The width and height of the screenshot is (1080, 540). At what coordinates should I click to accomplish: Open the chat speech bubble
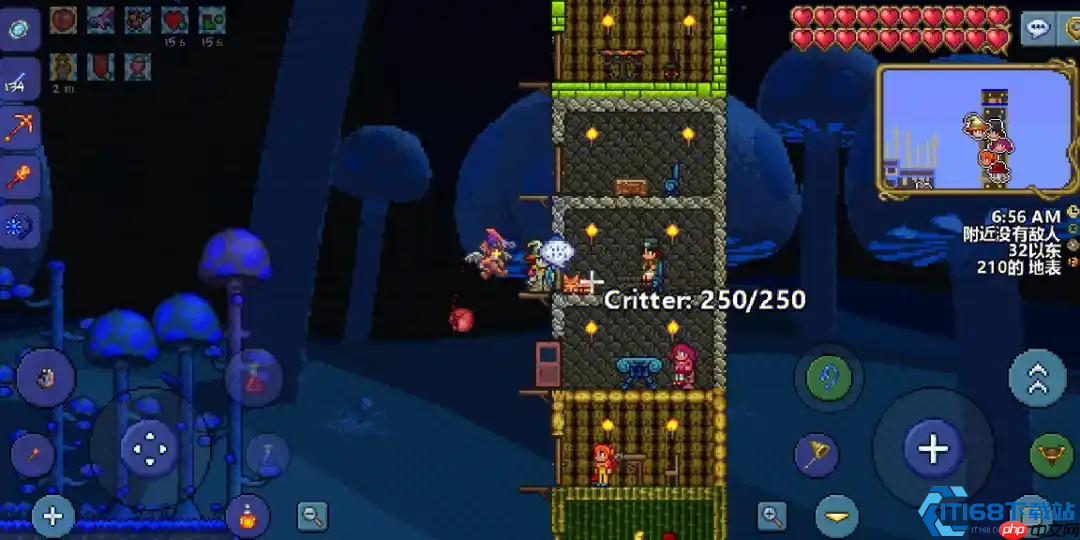click(x=1039, y=27)
